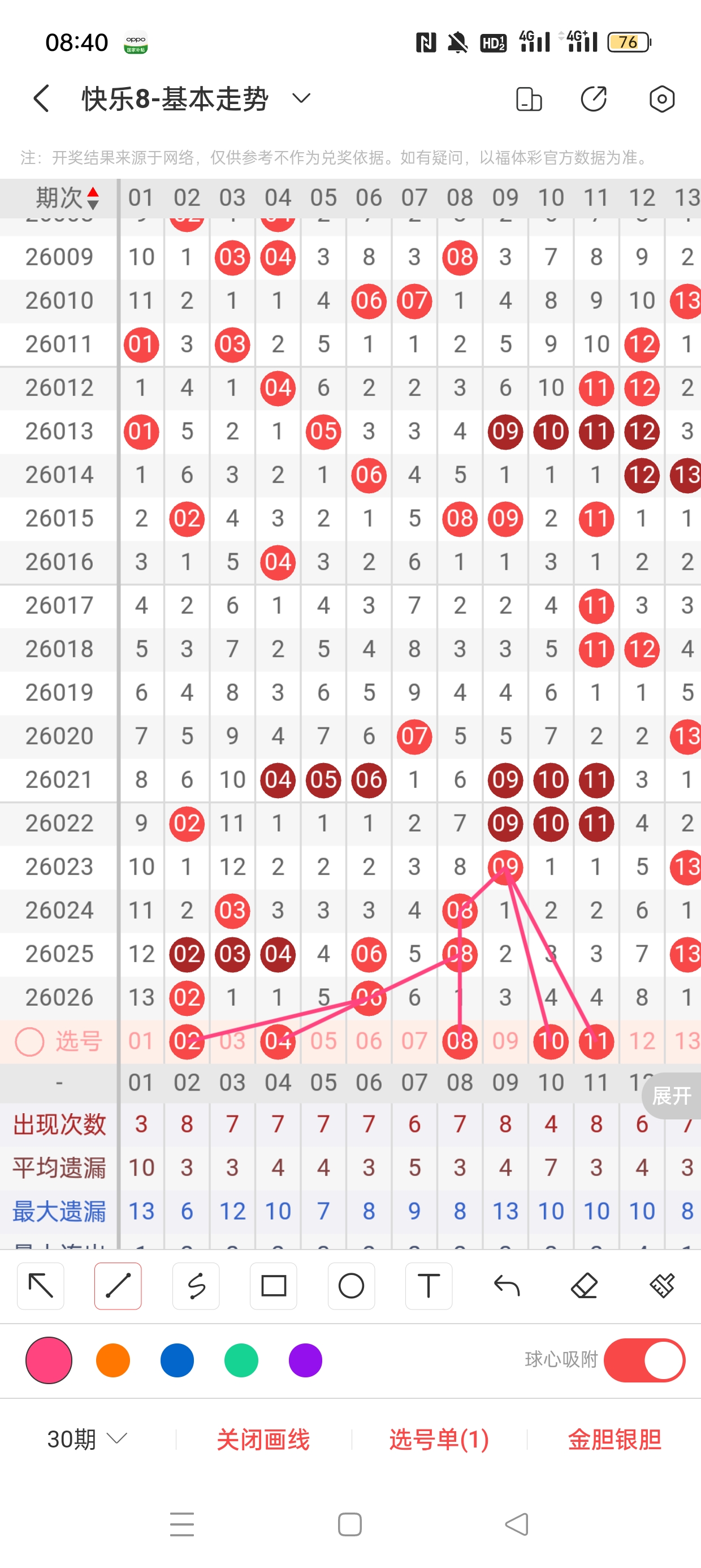Pick the freehand curve drawing tool

(x=196, y=1286)
